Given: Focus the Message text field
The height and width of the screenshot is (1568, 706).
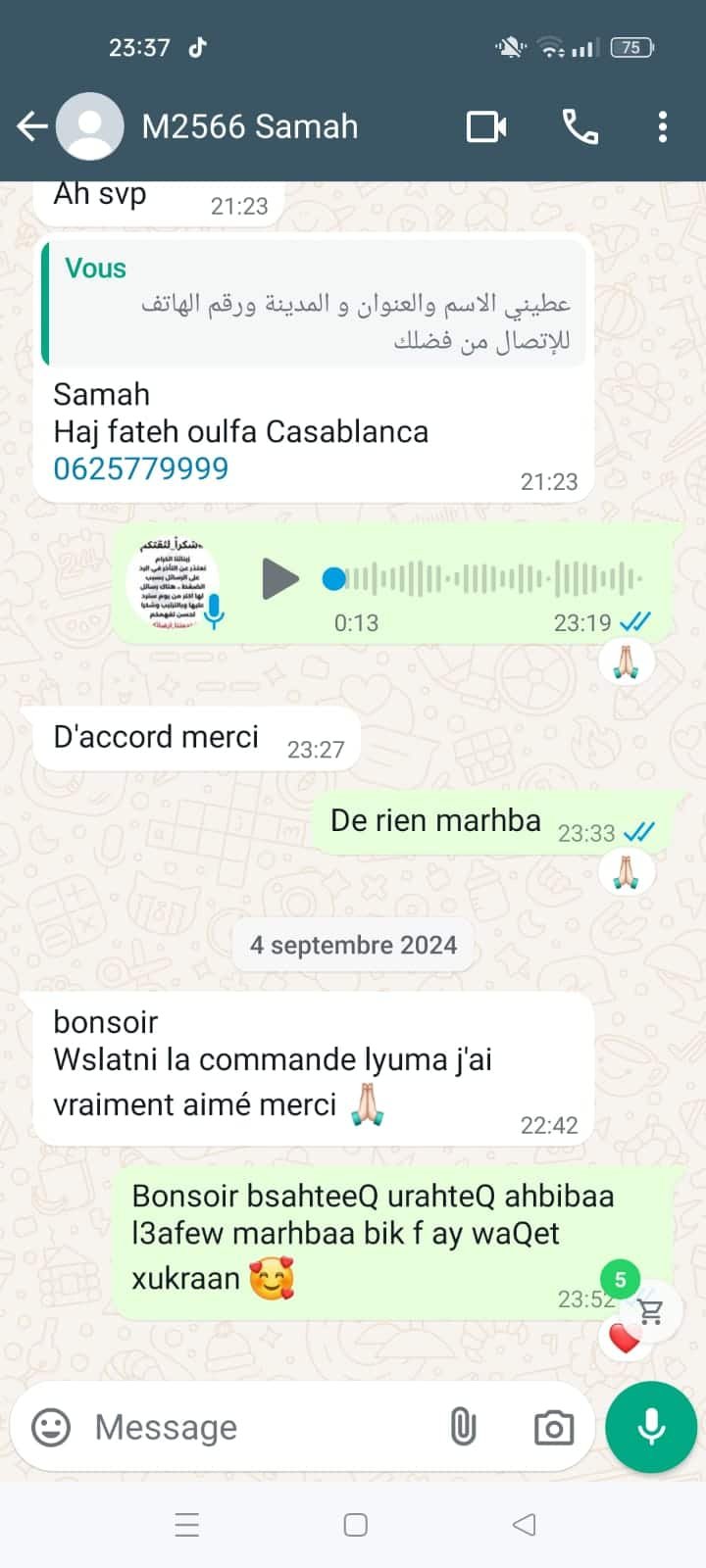Looking at the screenshot, I should tap(255, 1427).
